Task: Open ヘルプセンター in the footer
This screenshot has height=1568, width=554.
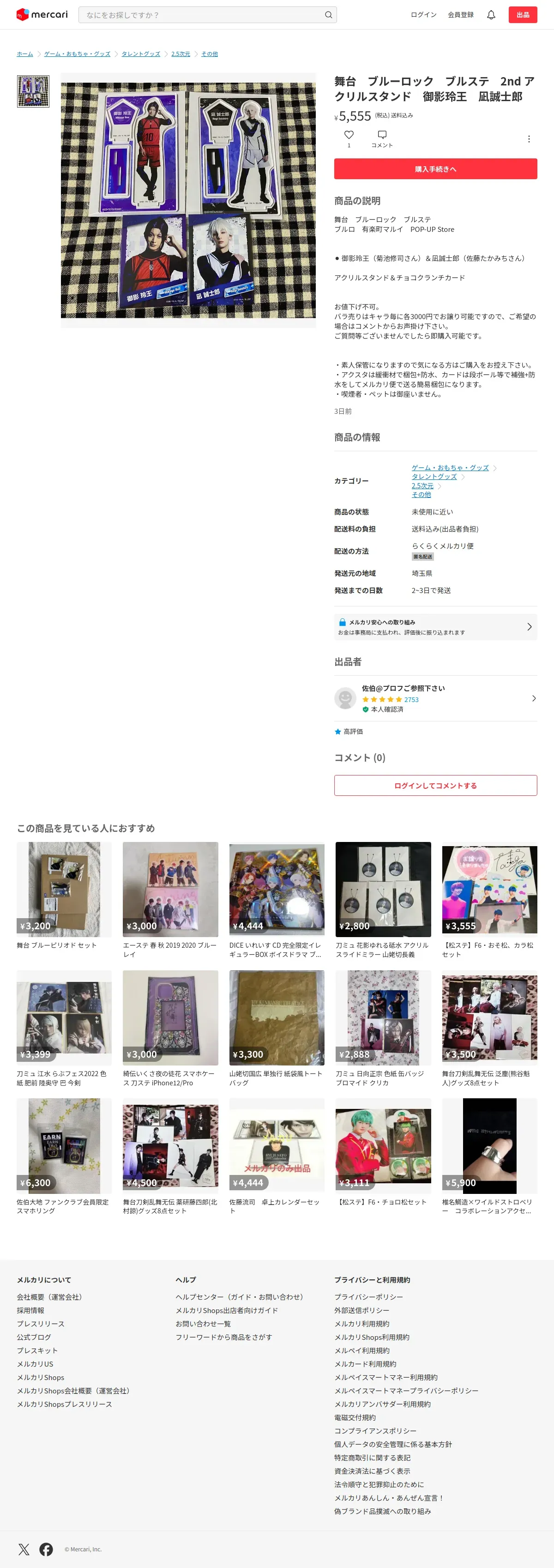Action: coord(239,1296)
